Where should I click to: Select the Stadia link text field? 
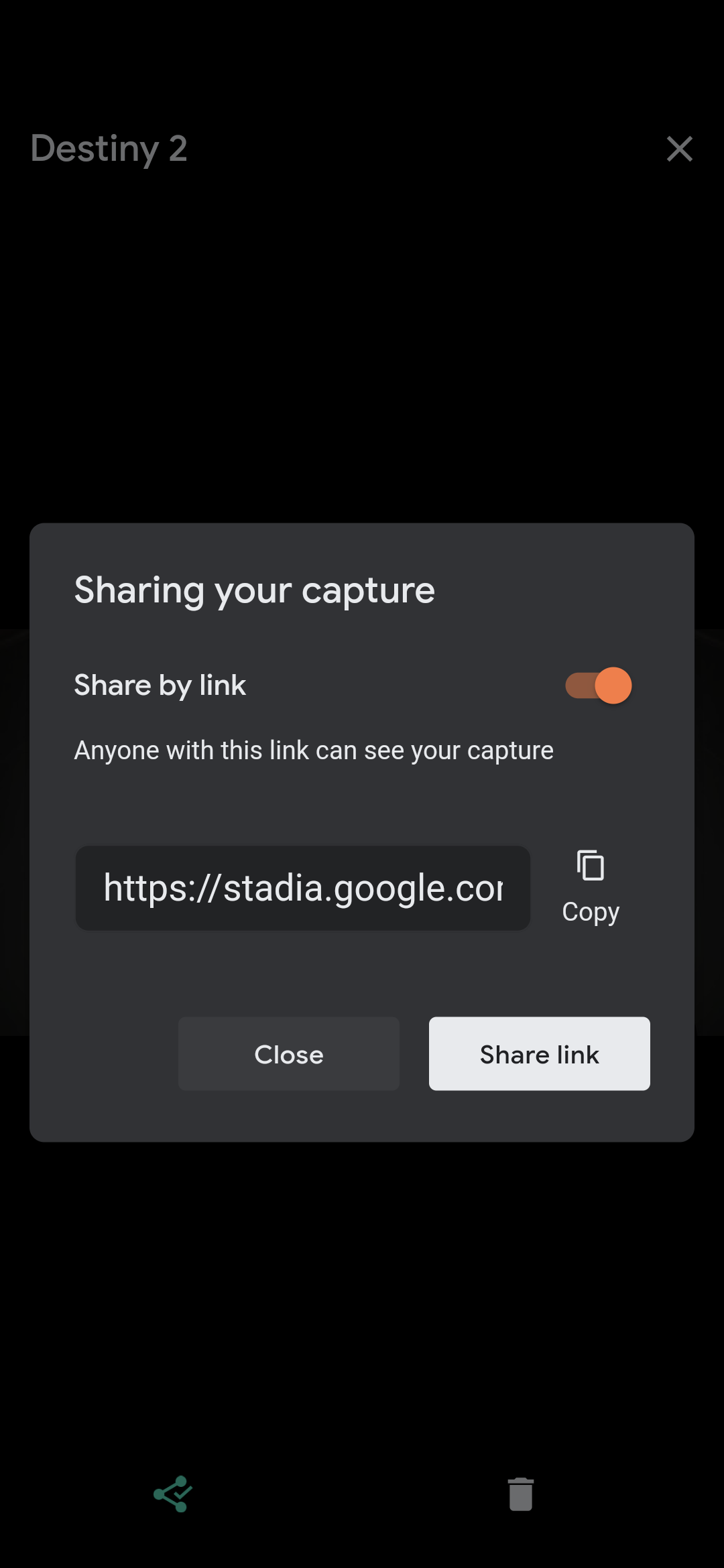click(302, 887)
